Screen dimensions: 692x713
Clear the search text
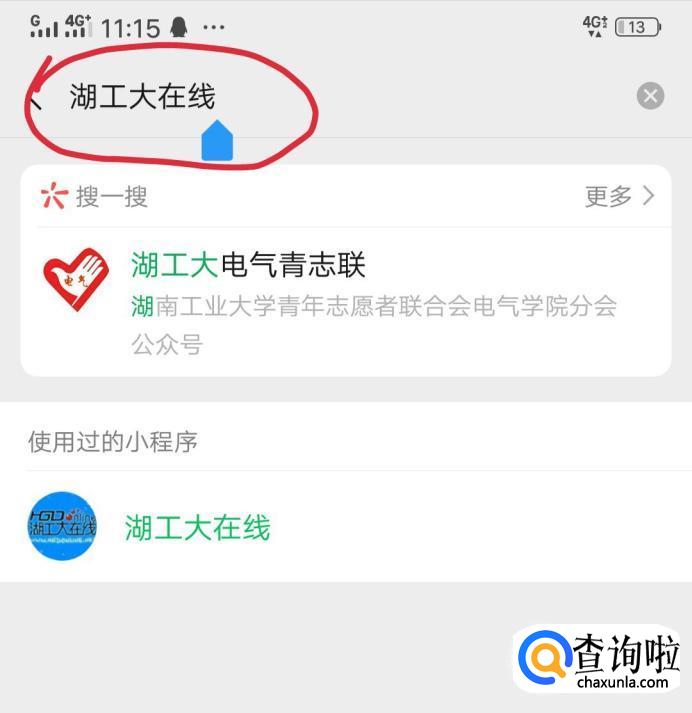click(650, 96)
